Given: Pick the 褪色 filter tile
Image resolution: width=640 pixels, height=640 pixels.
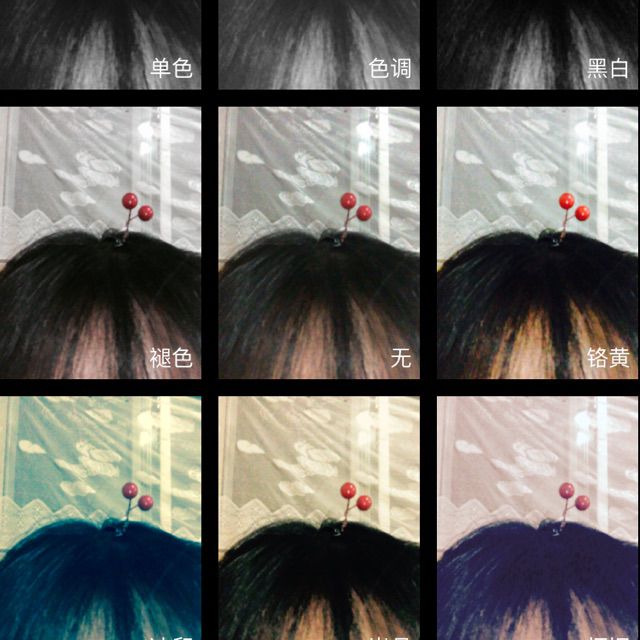Looking at the screenshot, I should 100,243.
